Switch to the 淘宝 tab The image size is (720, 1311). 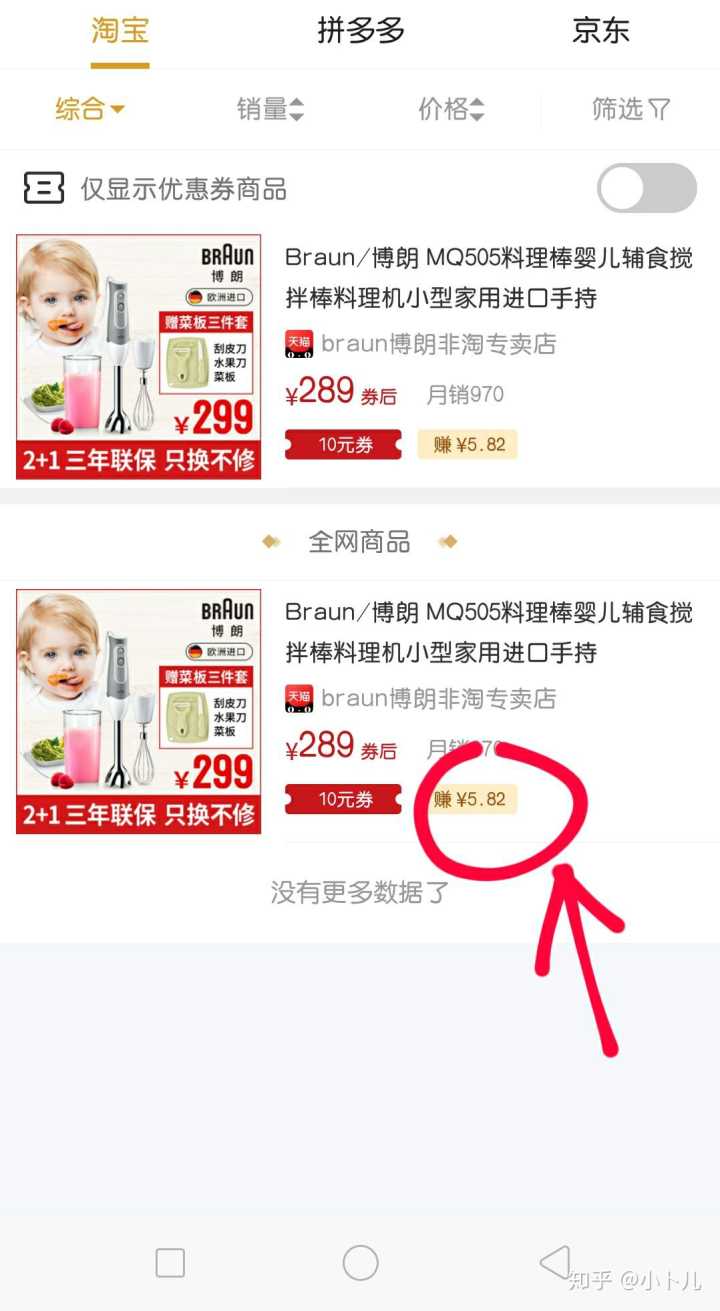[x=120, y=32]
